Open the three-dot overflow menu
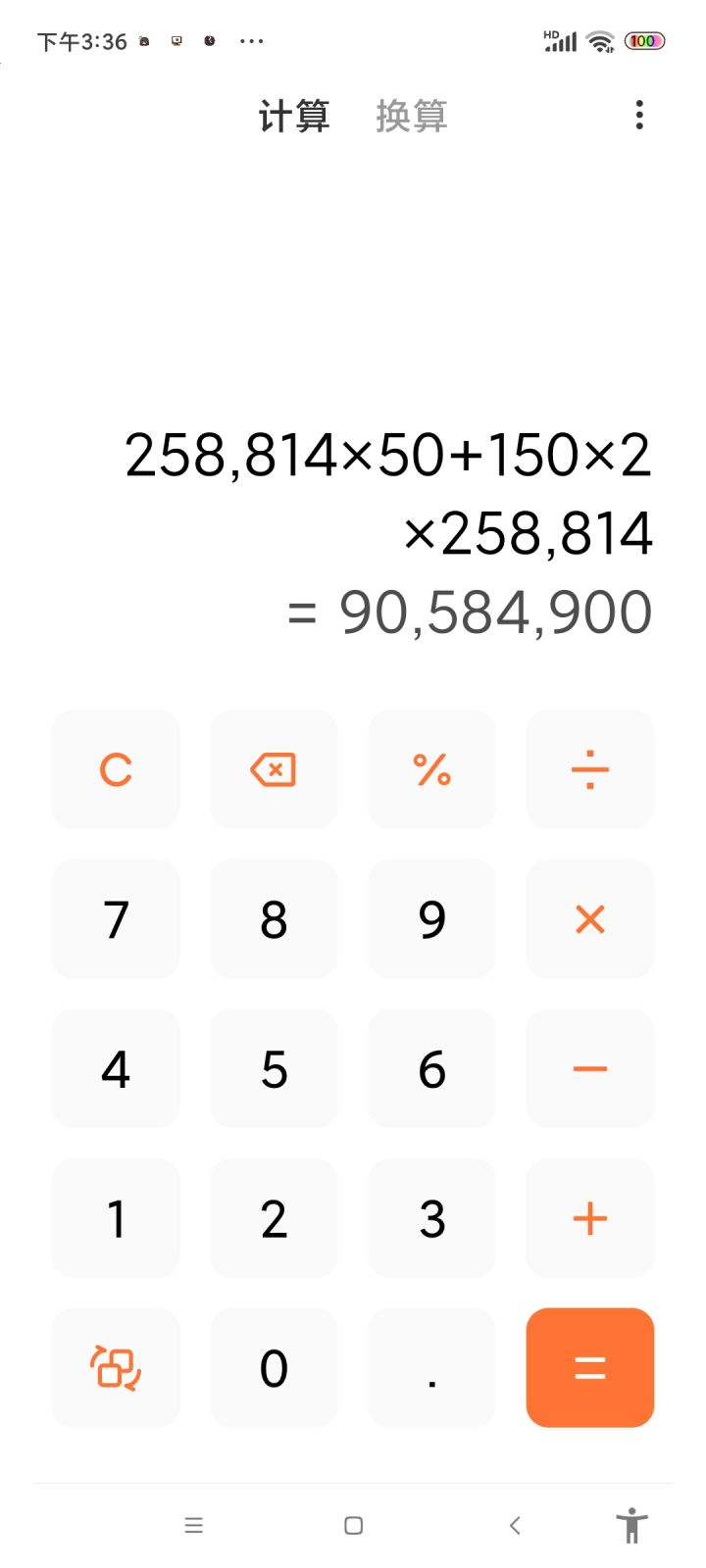The image size is (706, 1568). coord(639,115)
